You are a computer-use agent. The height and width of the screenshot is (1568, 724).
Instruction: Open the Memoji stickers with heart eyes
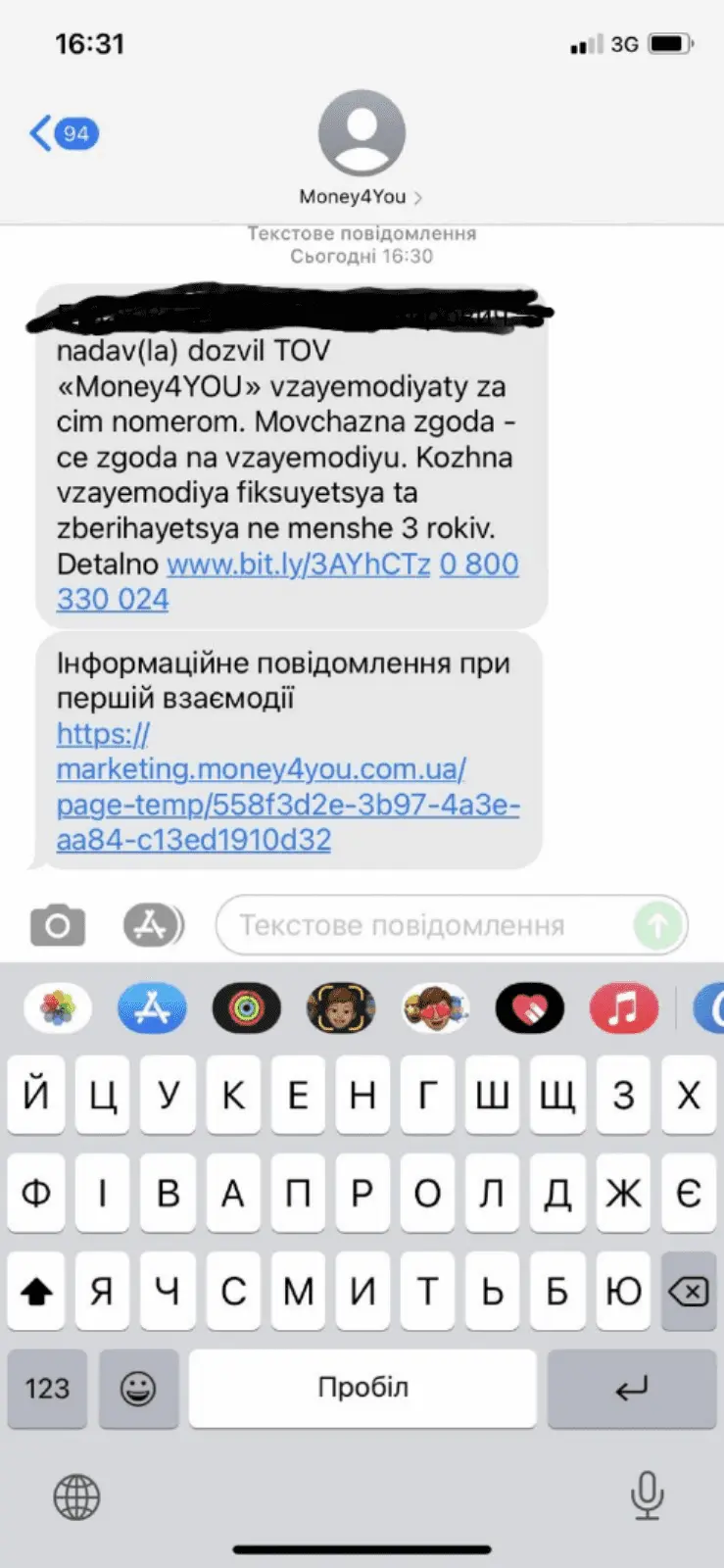coord(436,1007)
